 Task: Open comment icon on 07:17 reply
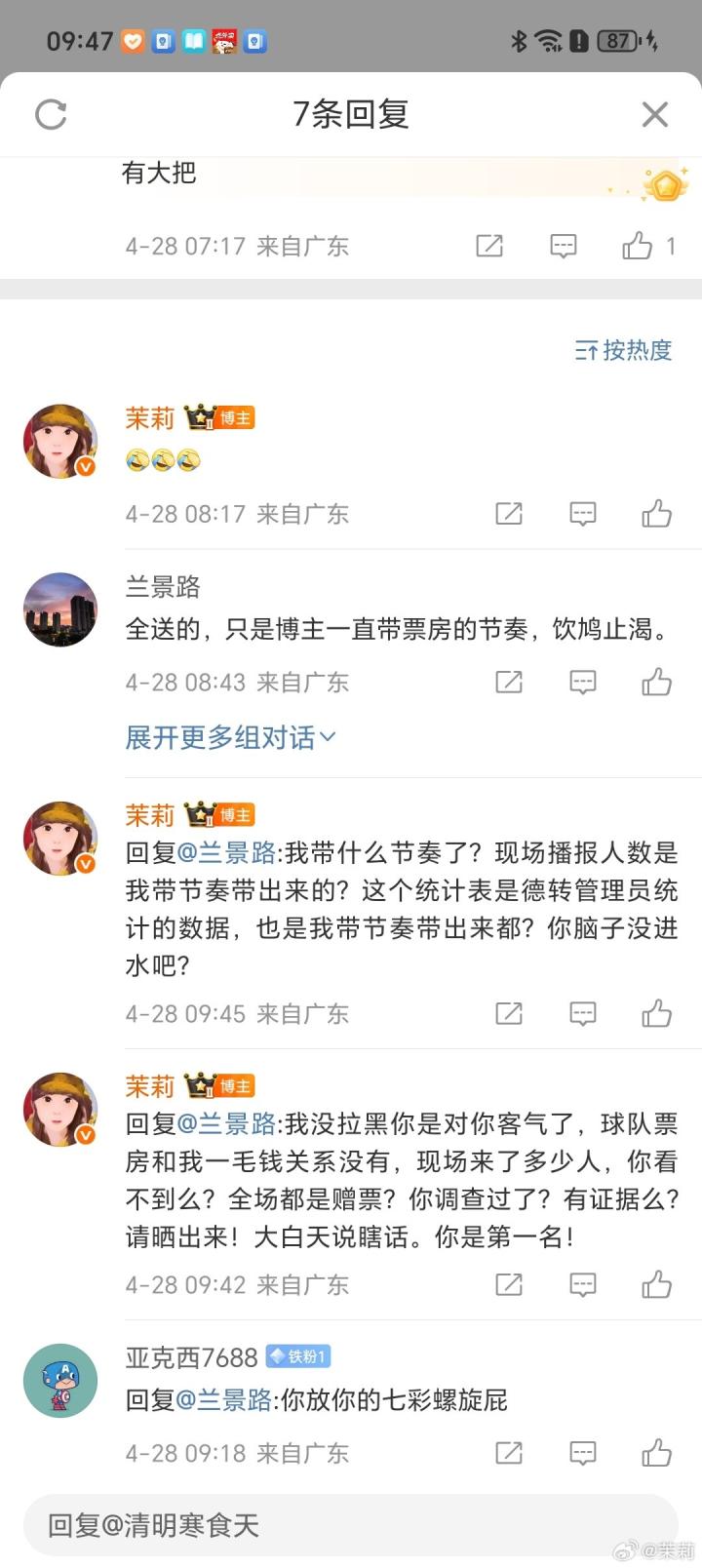tap(564, 246)
